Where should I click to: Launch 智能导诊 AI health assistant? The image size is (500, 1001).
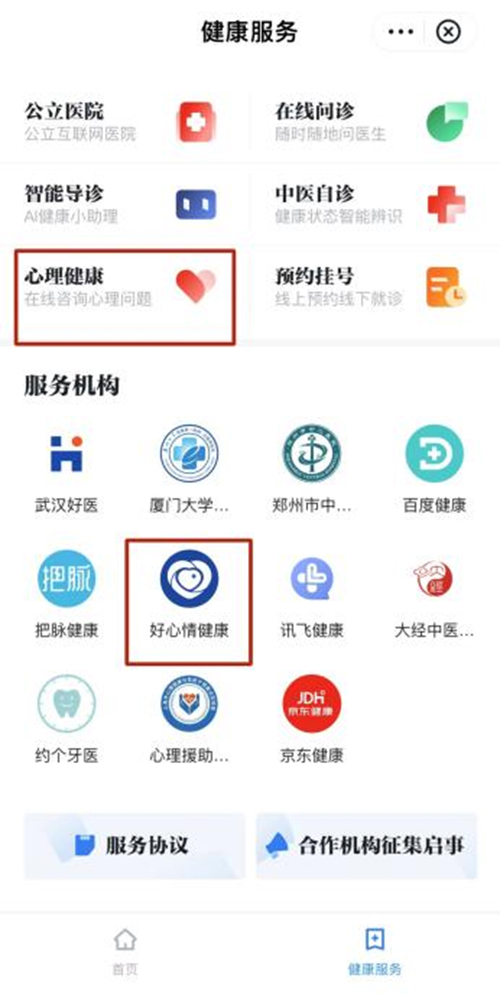point(124,204)
